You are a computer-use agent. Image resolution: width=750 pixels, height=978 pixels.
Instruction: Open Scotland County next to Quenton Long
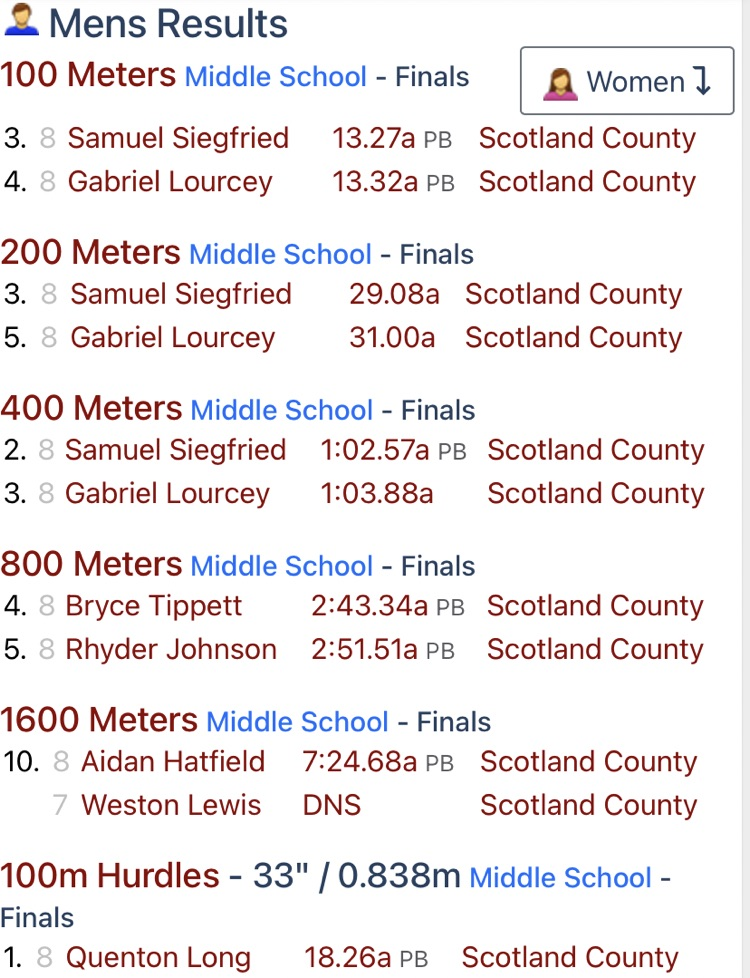pos(570,958)
